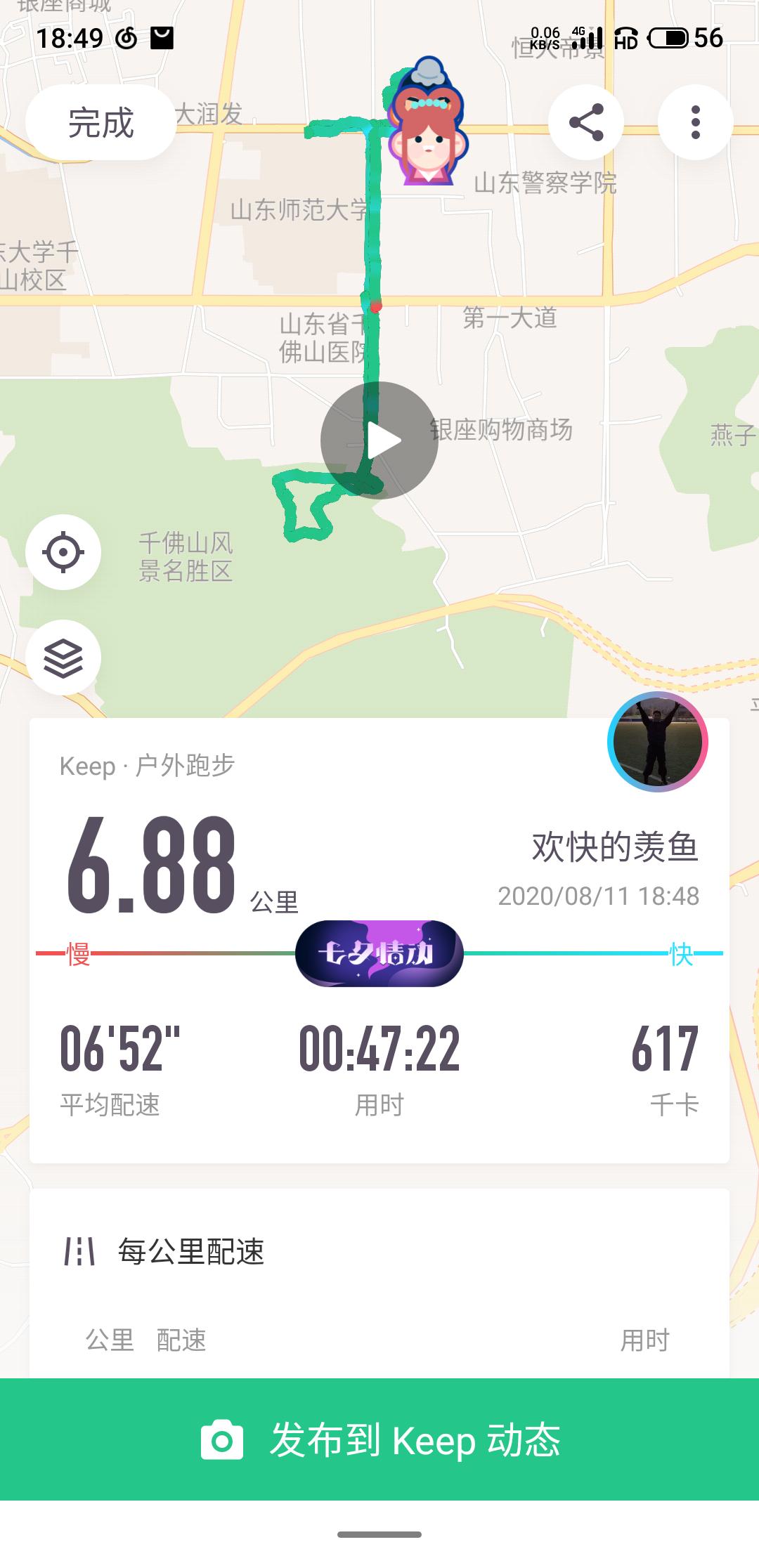This screenshot has width=759, height=1568.
Task: Share this running record
Action: [x=586, y=123]
